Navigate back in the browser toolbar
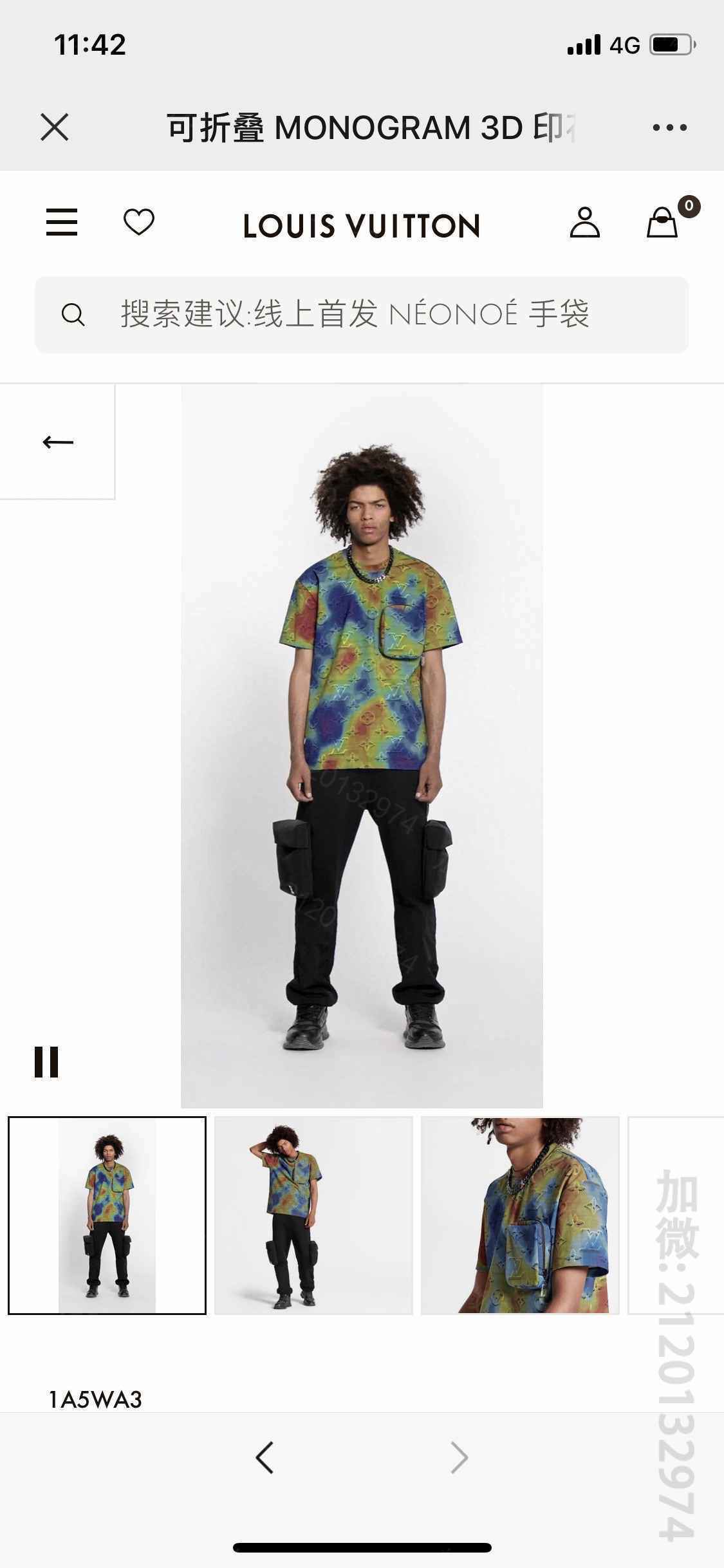Screen dimensions: 724x1568 pos(265,1457)
